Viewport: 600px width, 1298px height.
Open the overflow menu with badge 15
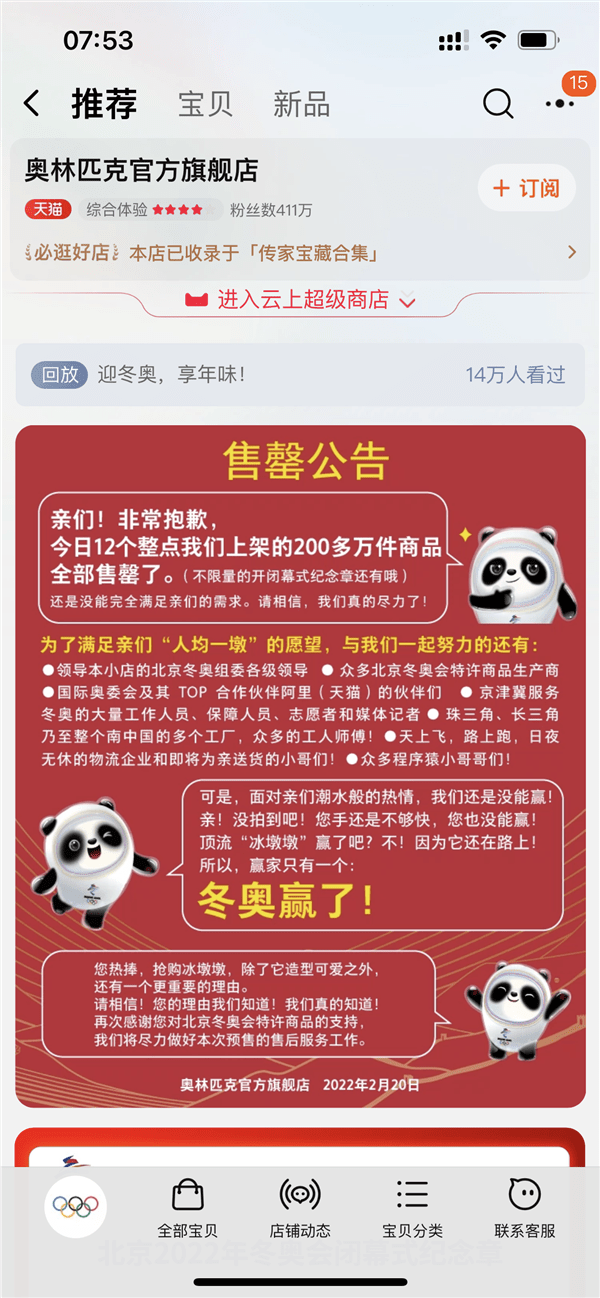(560, 102)
